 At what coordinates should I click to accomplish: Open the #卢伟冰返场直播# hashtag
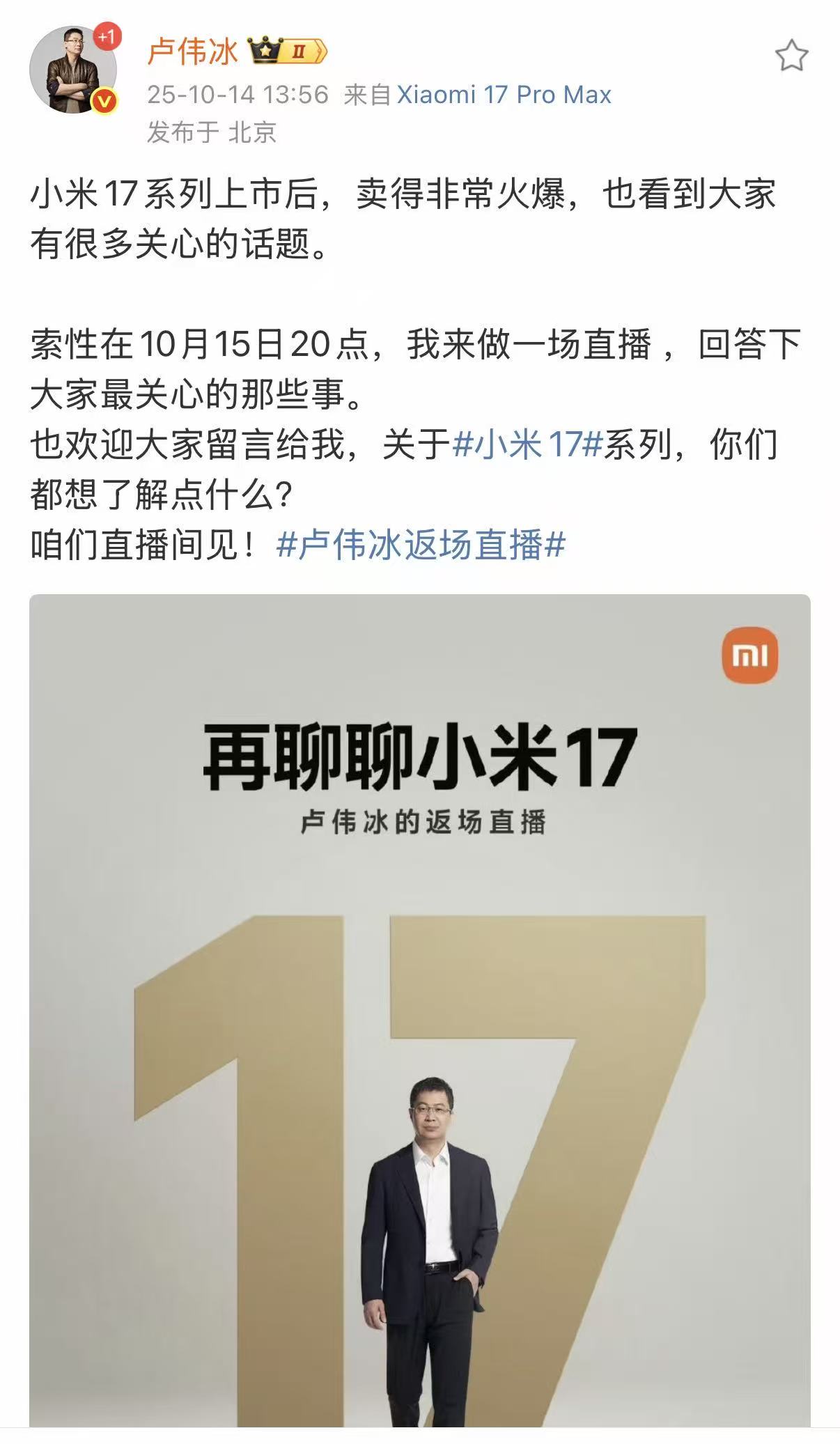(x=421, y=545)
